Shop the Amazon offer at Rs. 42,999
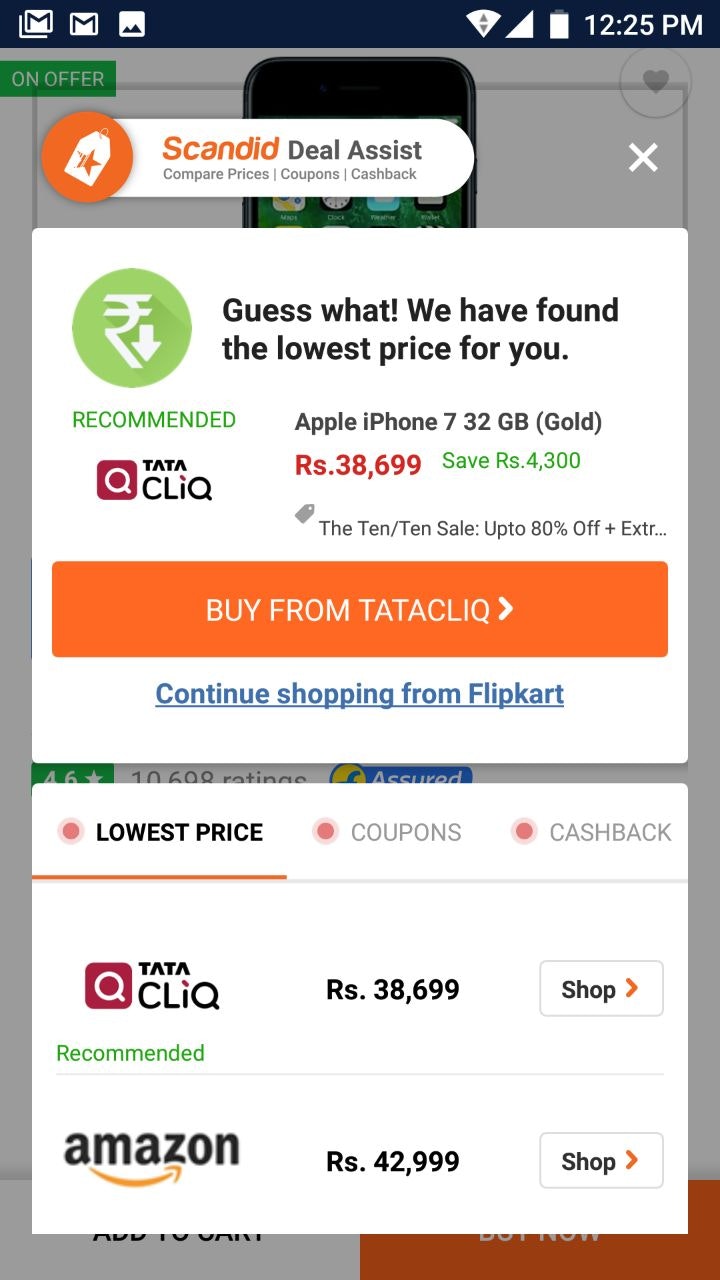Screen dimensions: 720x1280 coord(601,1161)
